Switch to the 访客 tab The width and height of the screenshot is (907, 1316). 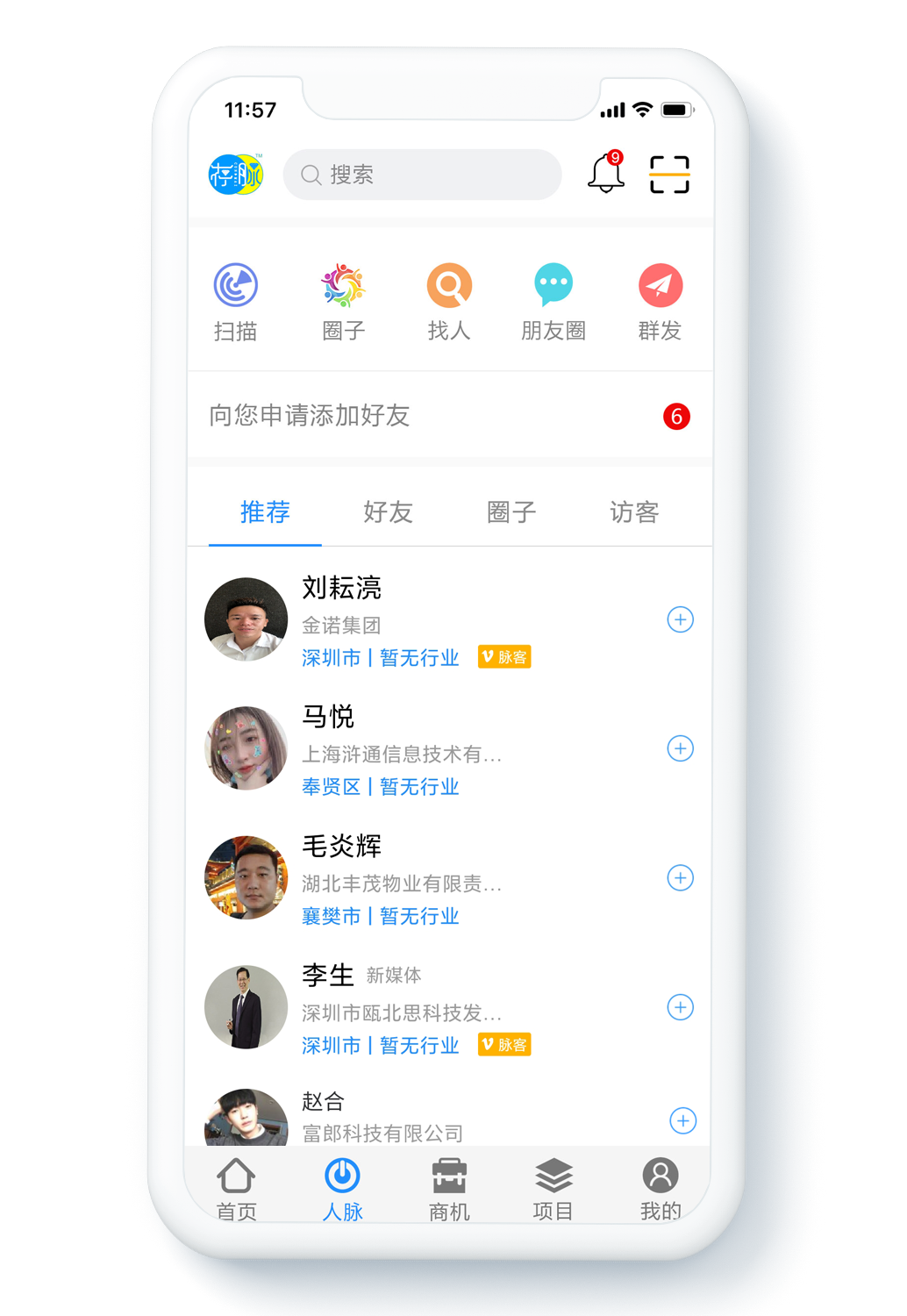click(x=634, y=511)
